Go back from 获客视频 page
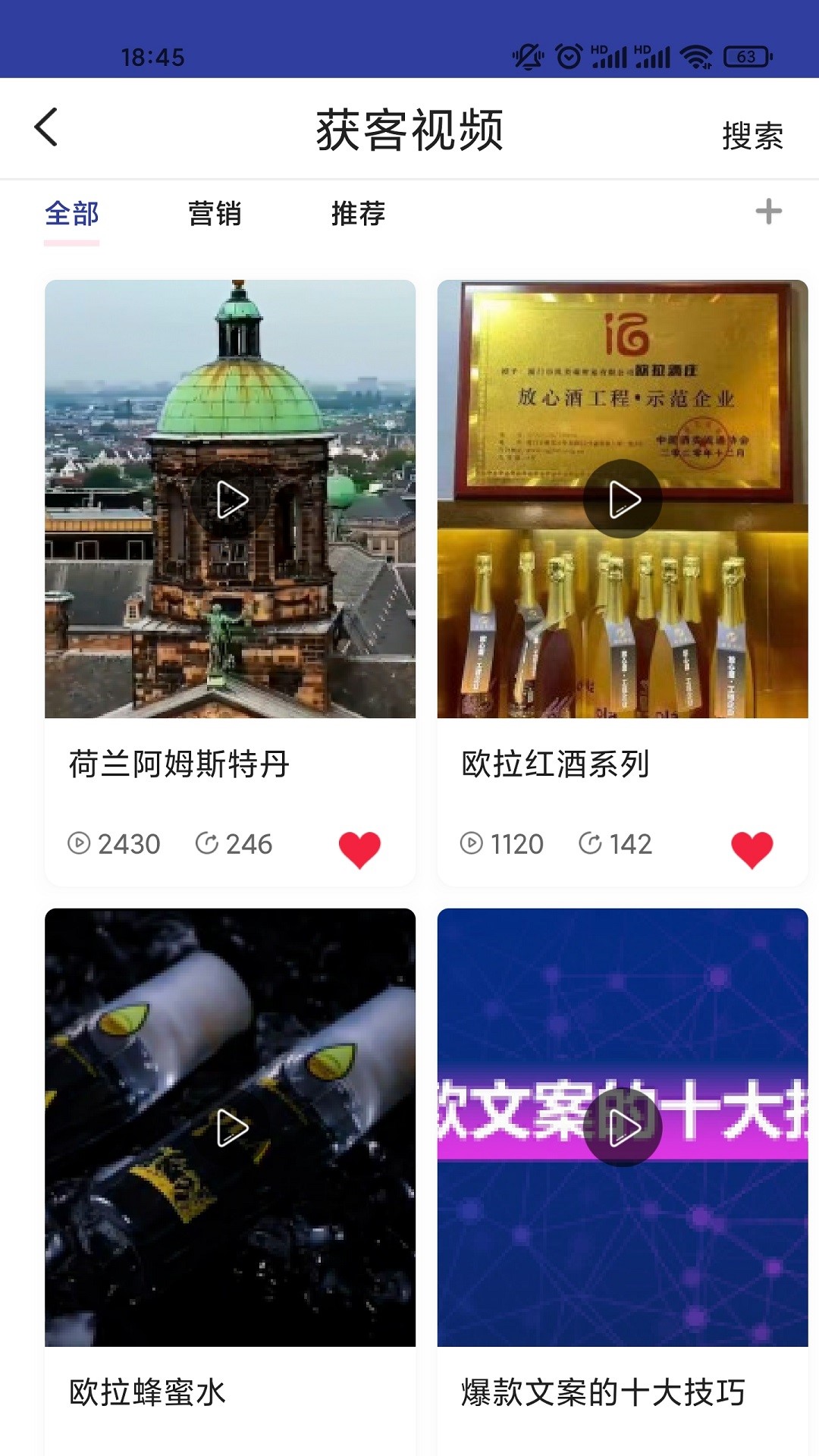The image size is (819, 1456). click(x=46, y=127)
